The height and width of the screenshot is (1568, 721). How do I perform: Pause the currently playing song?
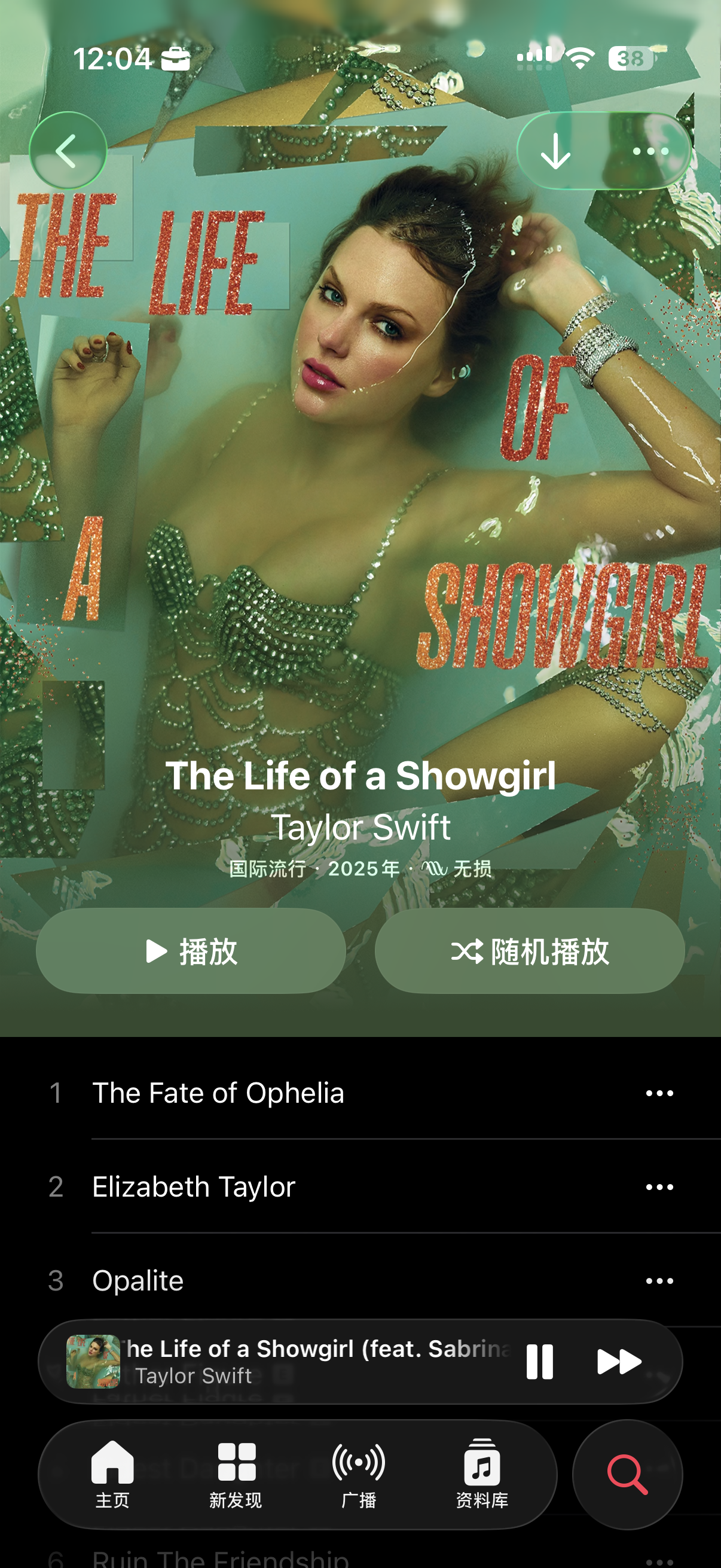point(540,1361)
